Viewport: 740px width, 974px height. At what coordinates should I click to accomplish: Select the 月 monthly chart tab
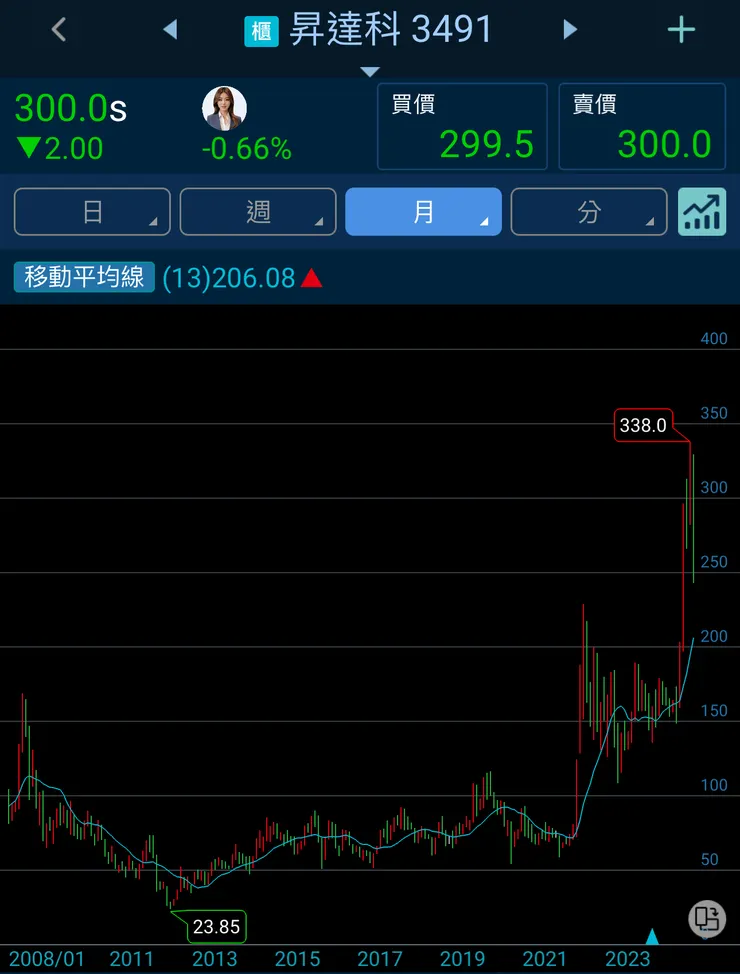[423, 212]
